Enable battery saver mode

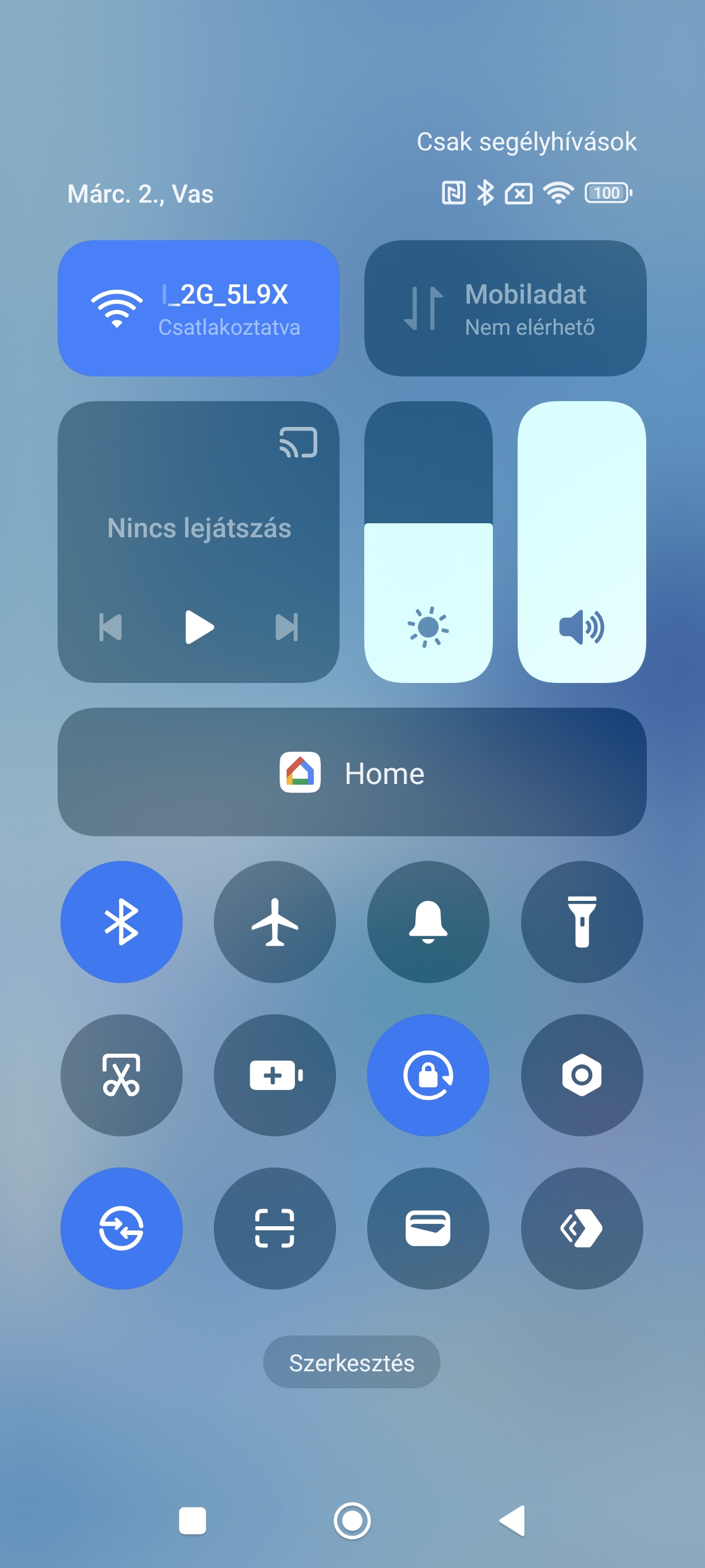click(x=274, y=1075)
